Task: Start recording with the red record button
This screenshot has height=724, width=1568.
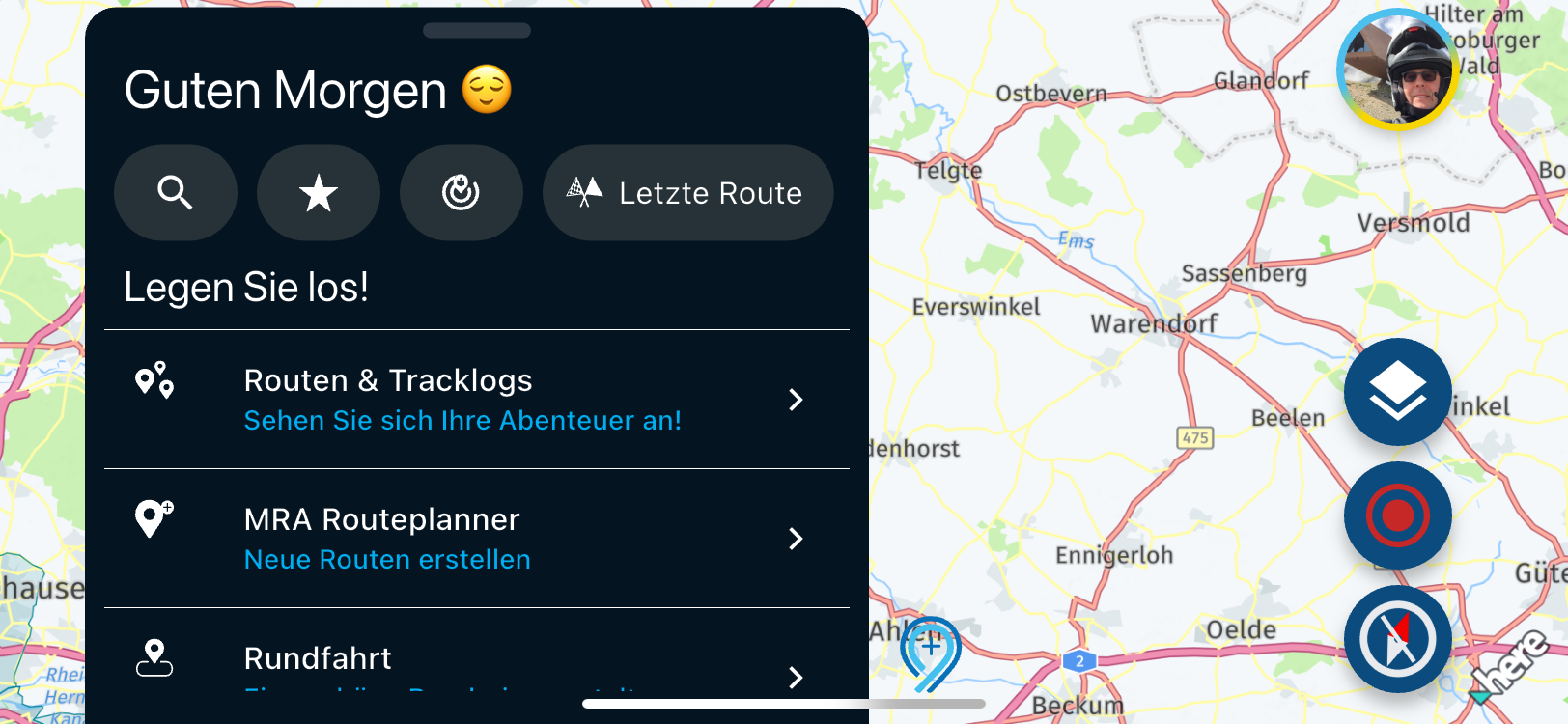Action: pyautogui.click(x=1397, y=515)
